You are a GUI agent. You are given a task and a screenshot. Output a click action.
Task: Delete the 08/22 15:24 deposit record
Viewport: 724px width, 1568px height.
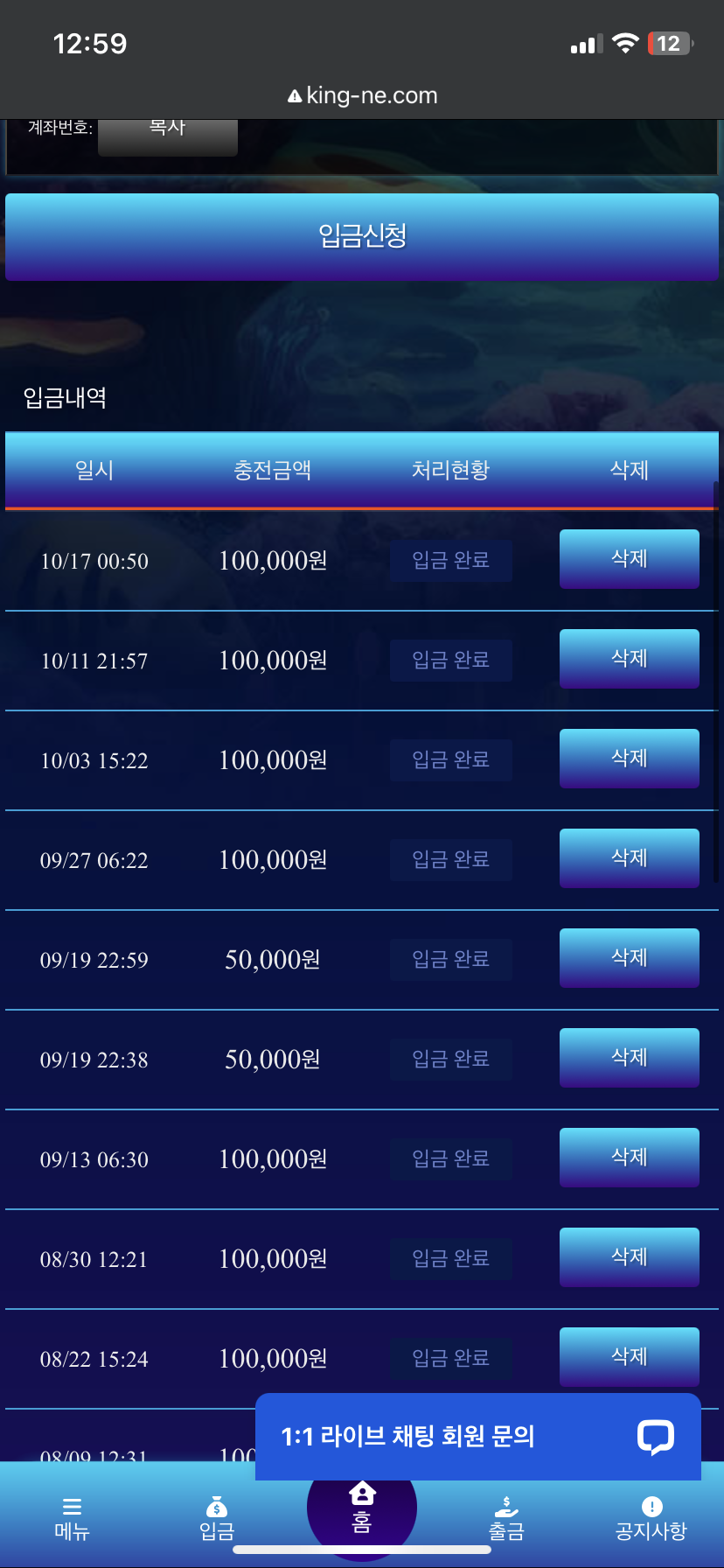[x=629, y=1357]
